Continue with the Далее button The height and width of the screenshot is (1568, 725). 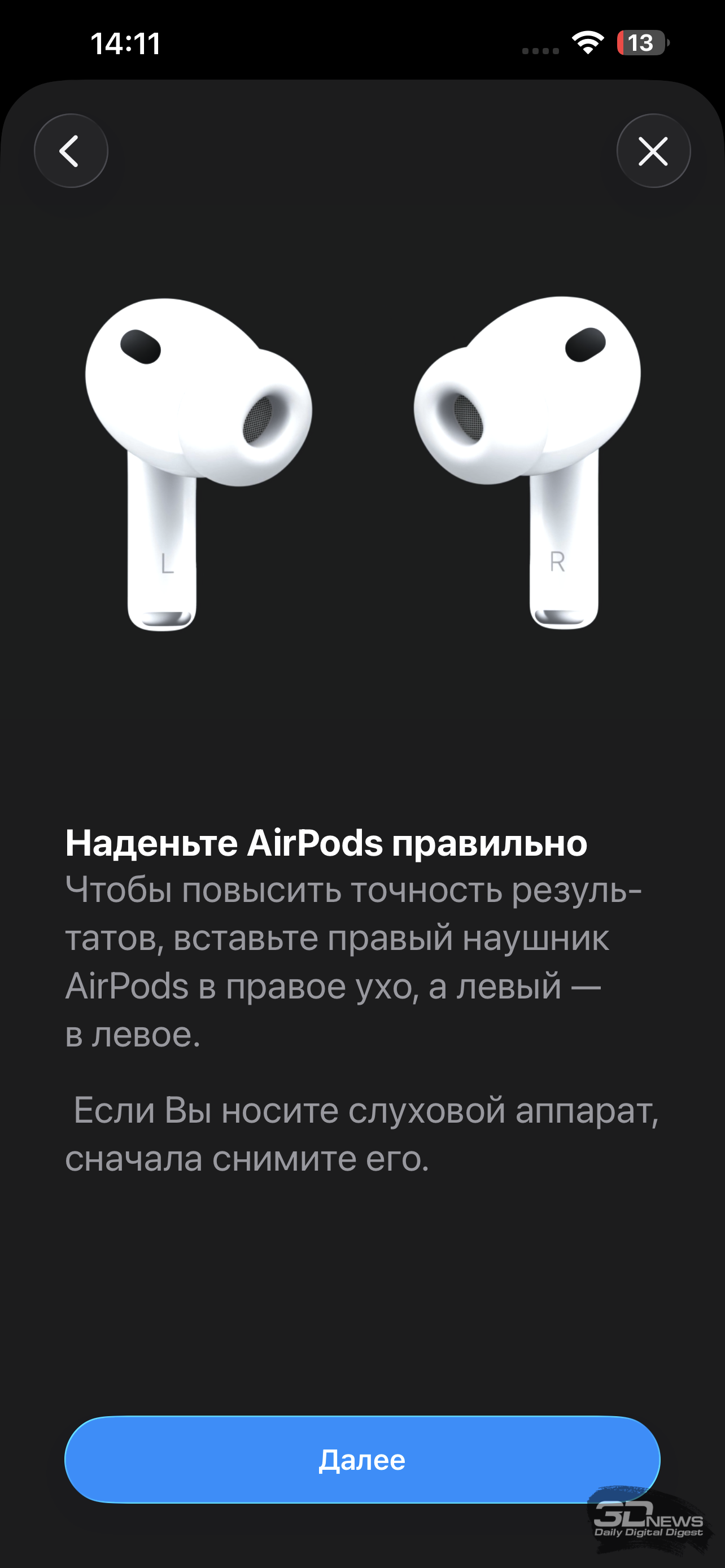click(x=362, y=1460)
